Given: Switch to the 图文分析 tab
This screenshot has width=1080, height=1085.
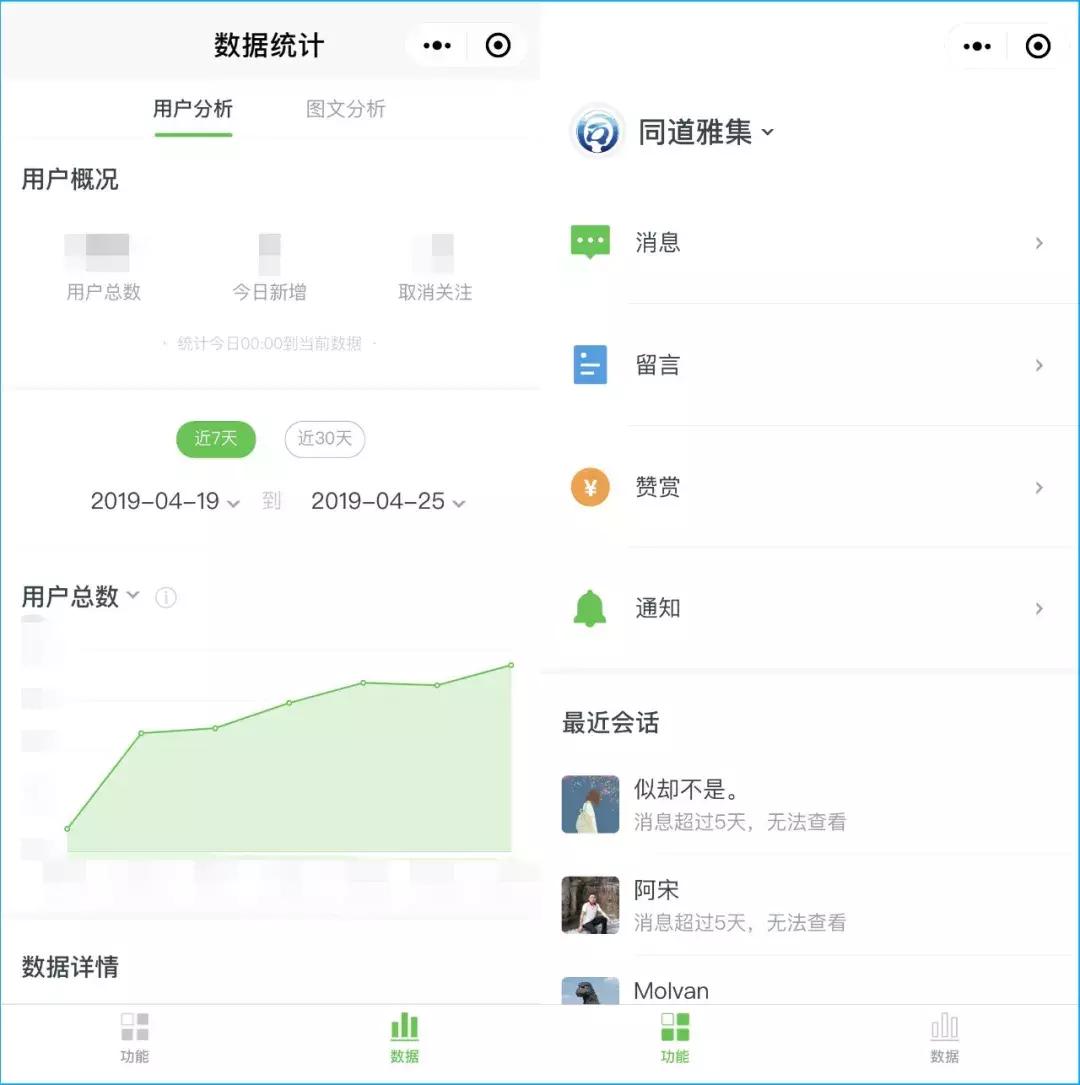Looking at the screenshot, I should click(x=345, y=109).
